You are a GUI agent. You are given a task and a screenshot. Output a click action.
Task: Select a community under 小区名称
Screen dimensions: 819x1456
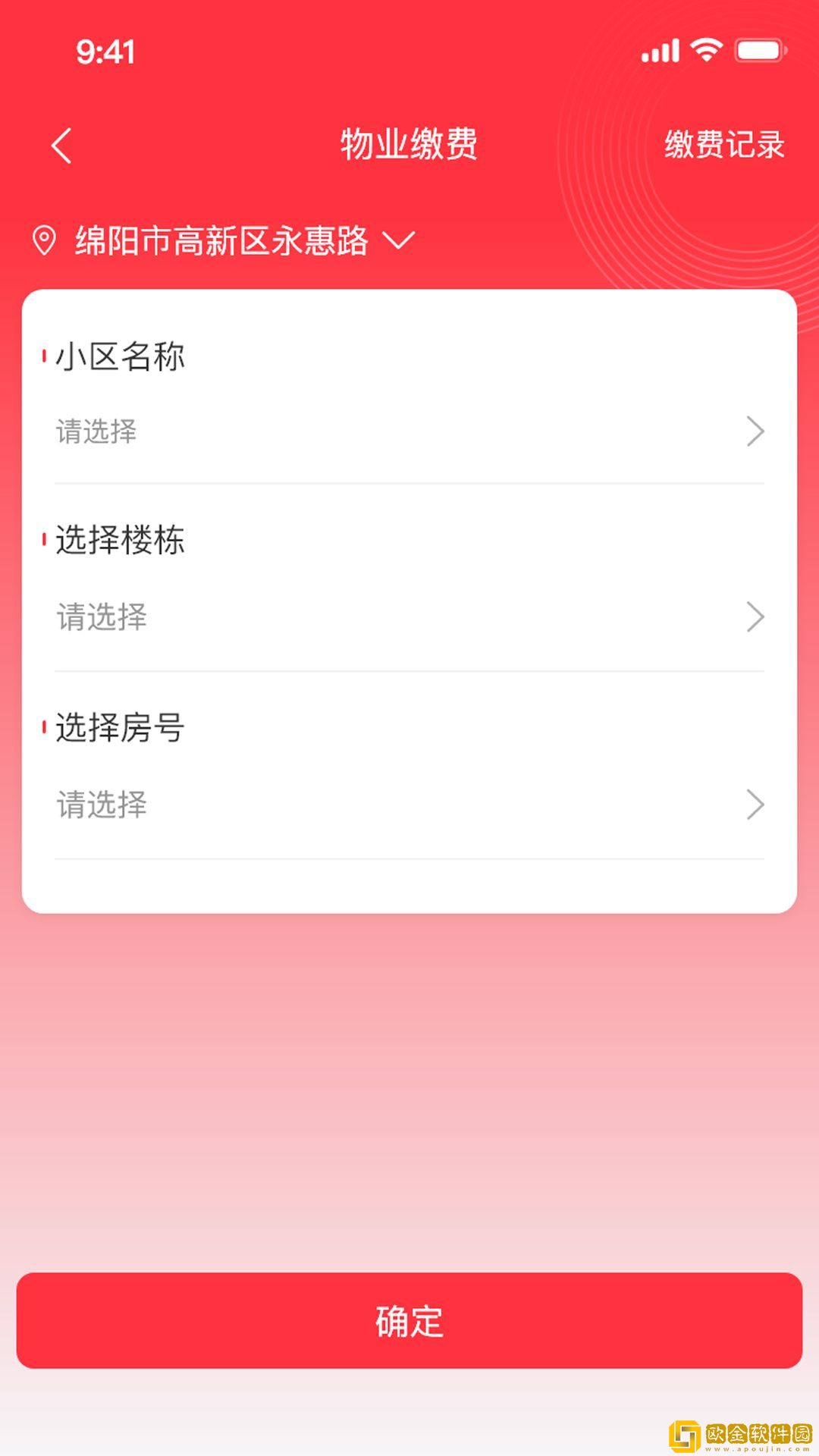click(409, 432)
